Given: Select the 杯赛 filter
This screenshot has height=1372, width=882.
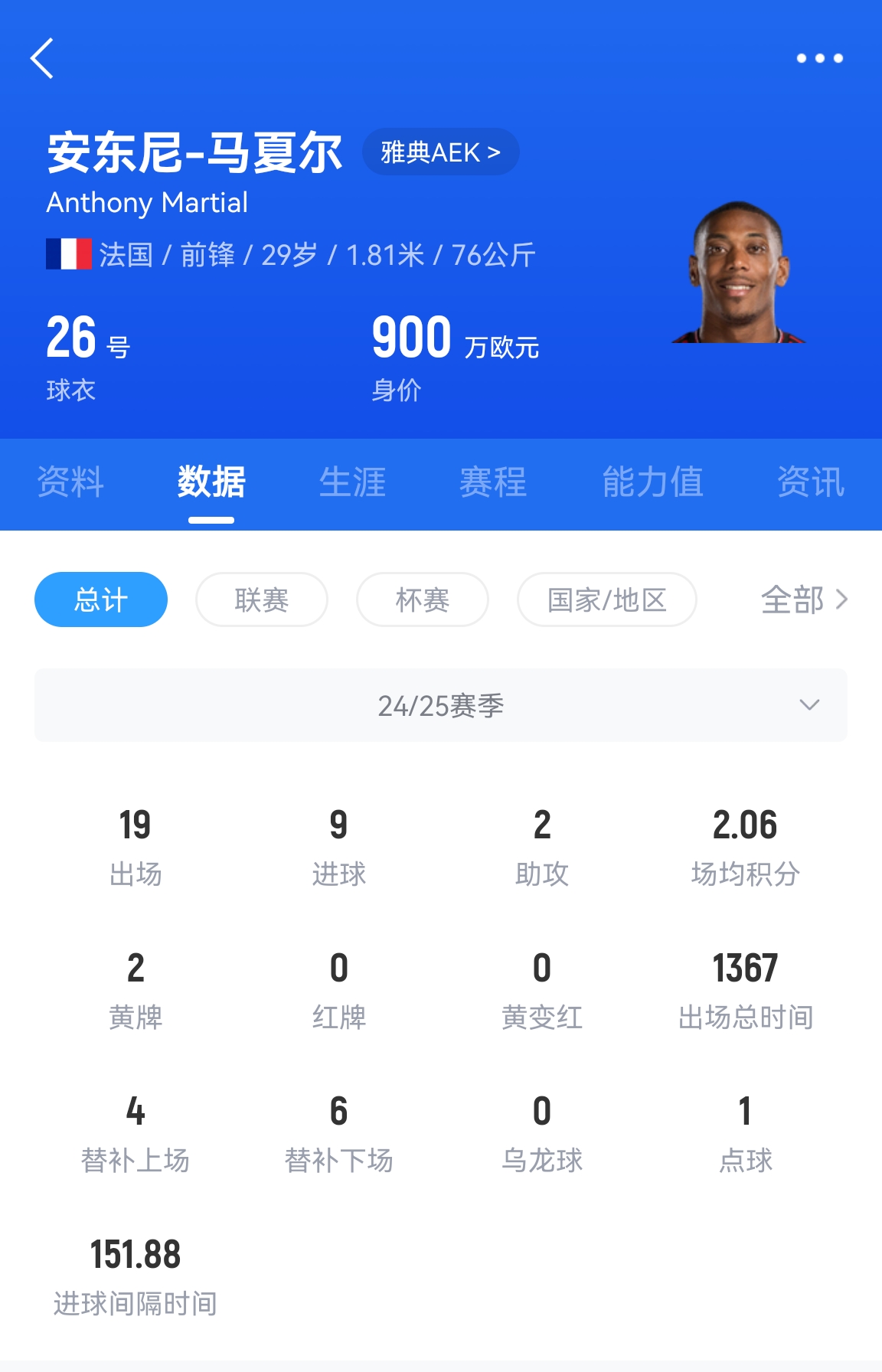Looking at the screenshot, I should pyautogui.click(x=422, y=600).
